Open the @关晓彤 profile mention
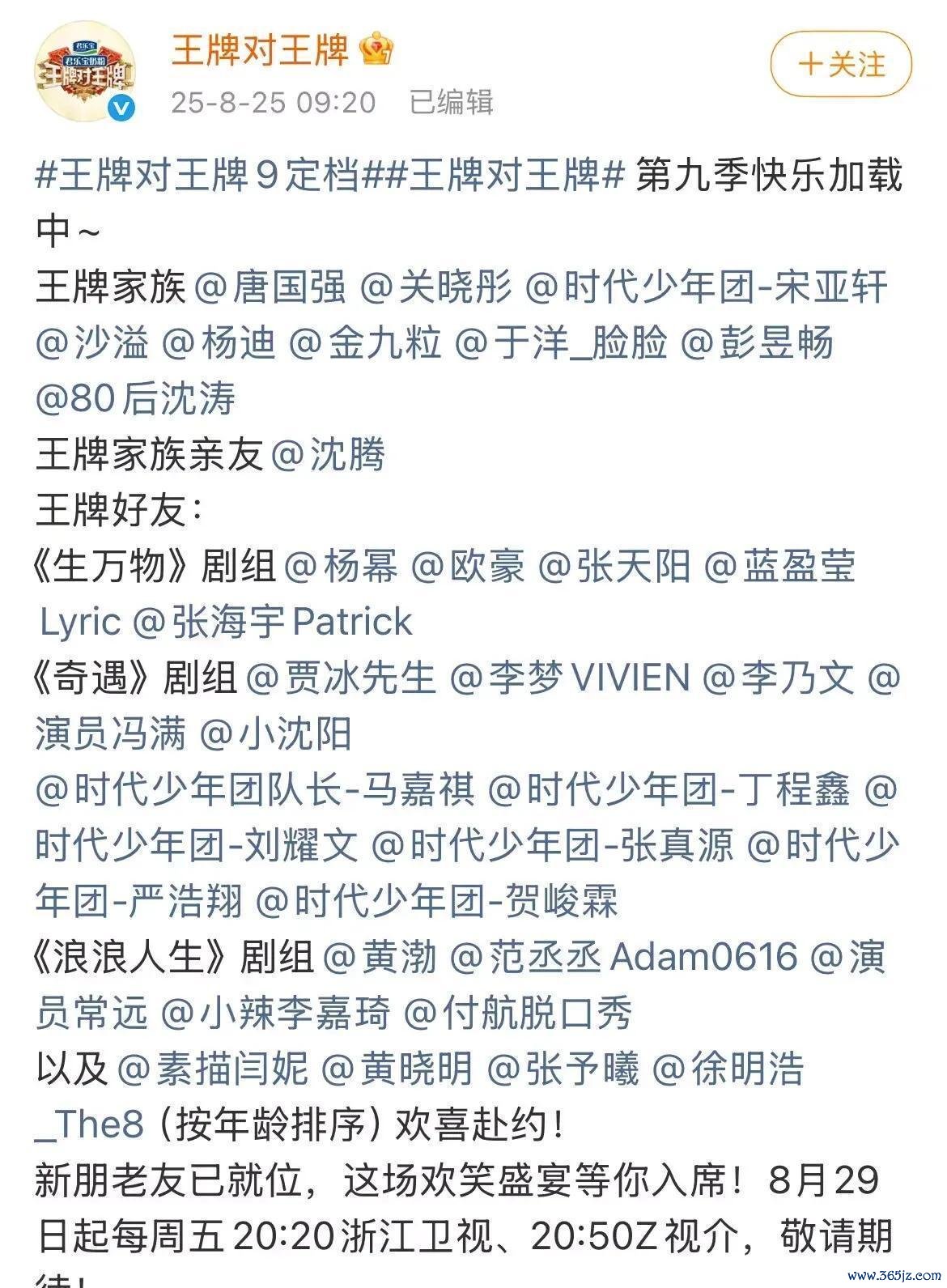Image resolution: width=947 pixels, height=1288 pixels. click(x=435, y=287)
